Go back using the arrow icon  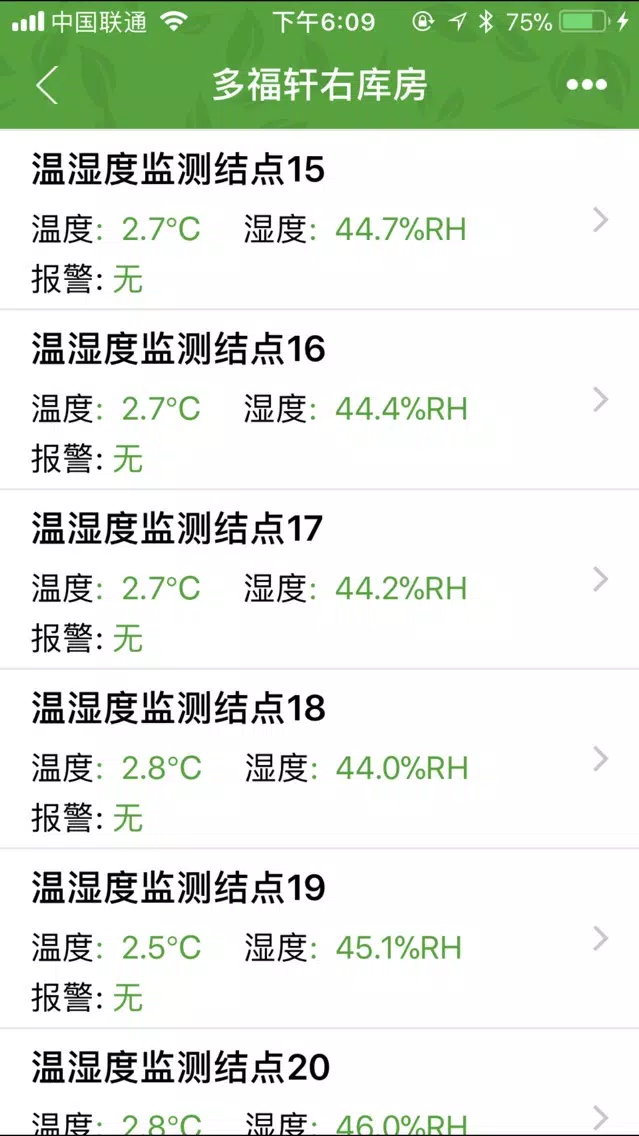click(x=46, y=85)
